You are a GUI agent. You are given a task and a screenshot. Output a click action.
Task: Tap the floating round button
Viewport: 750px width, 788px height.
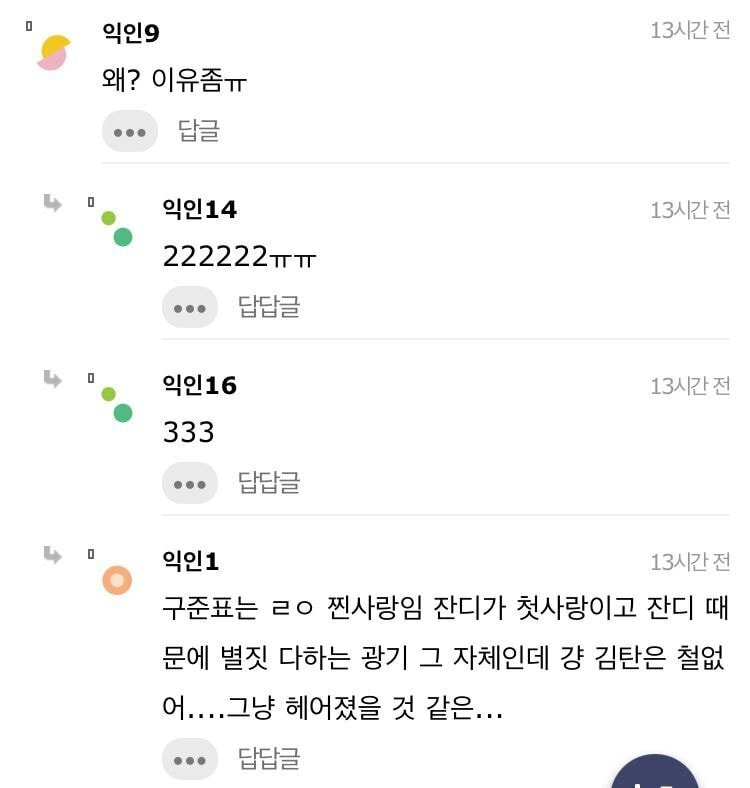(x=655, y=775)
